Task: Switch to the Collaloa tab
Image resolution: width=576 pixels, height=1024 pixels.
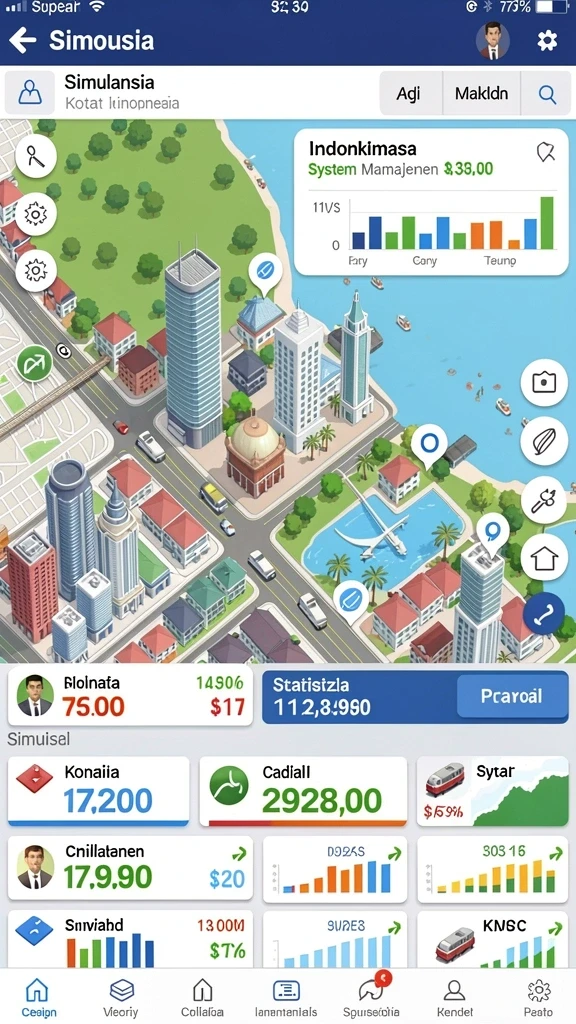Action: tap(202, 998)
